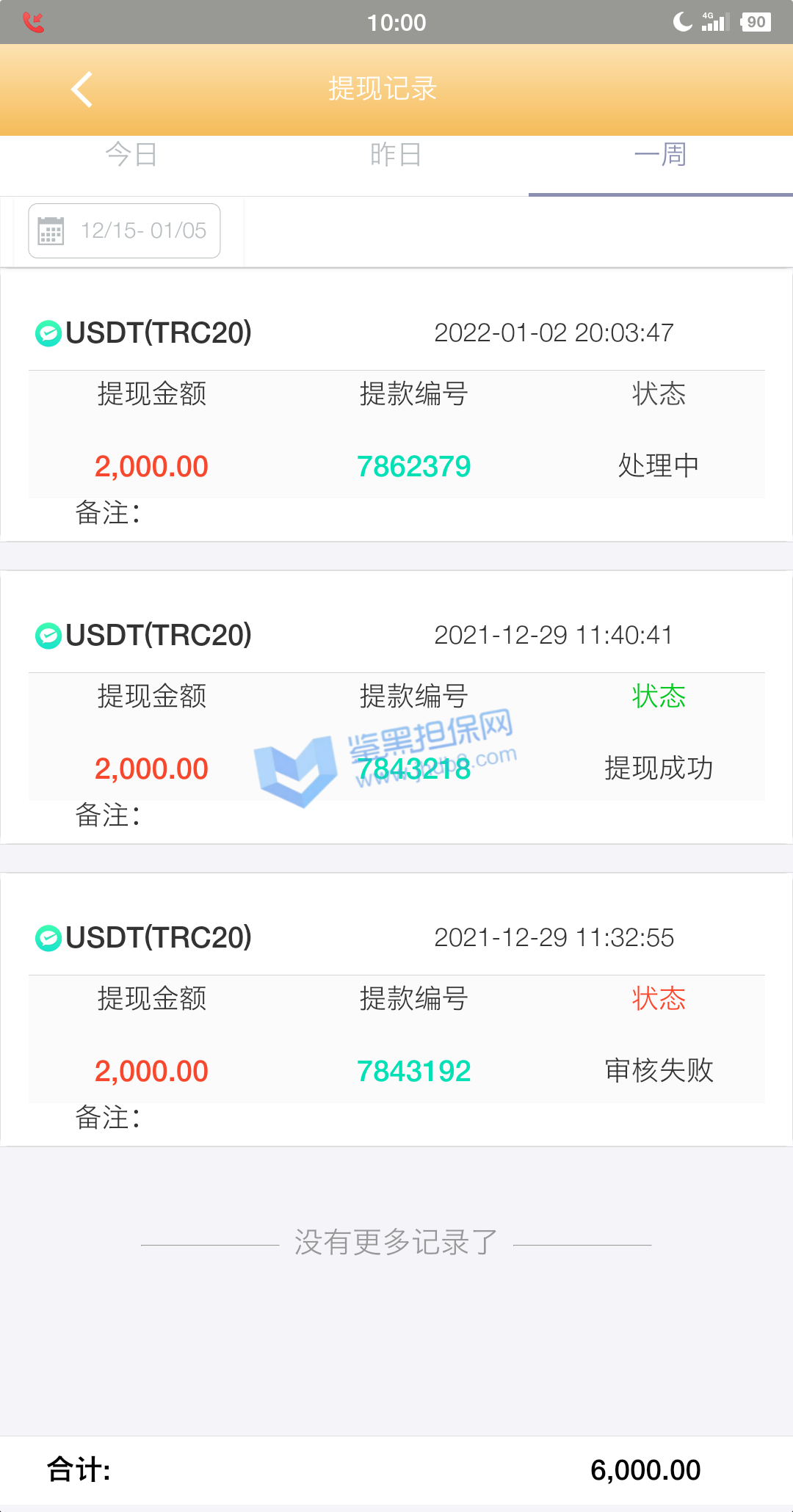Image resolution: width=793 pixels, height=1512 pixels.
Task: Select the 一周 tab
Action: tap(660, 156)
